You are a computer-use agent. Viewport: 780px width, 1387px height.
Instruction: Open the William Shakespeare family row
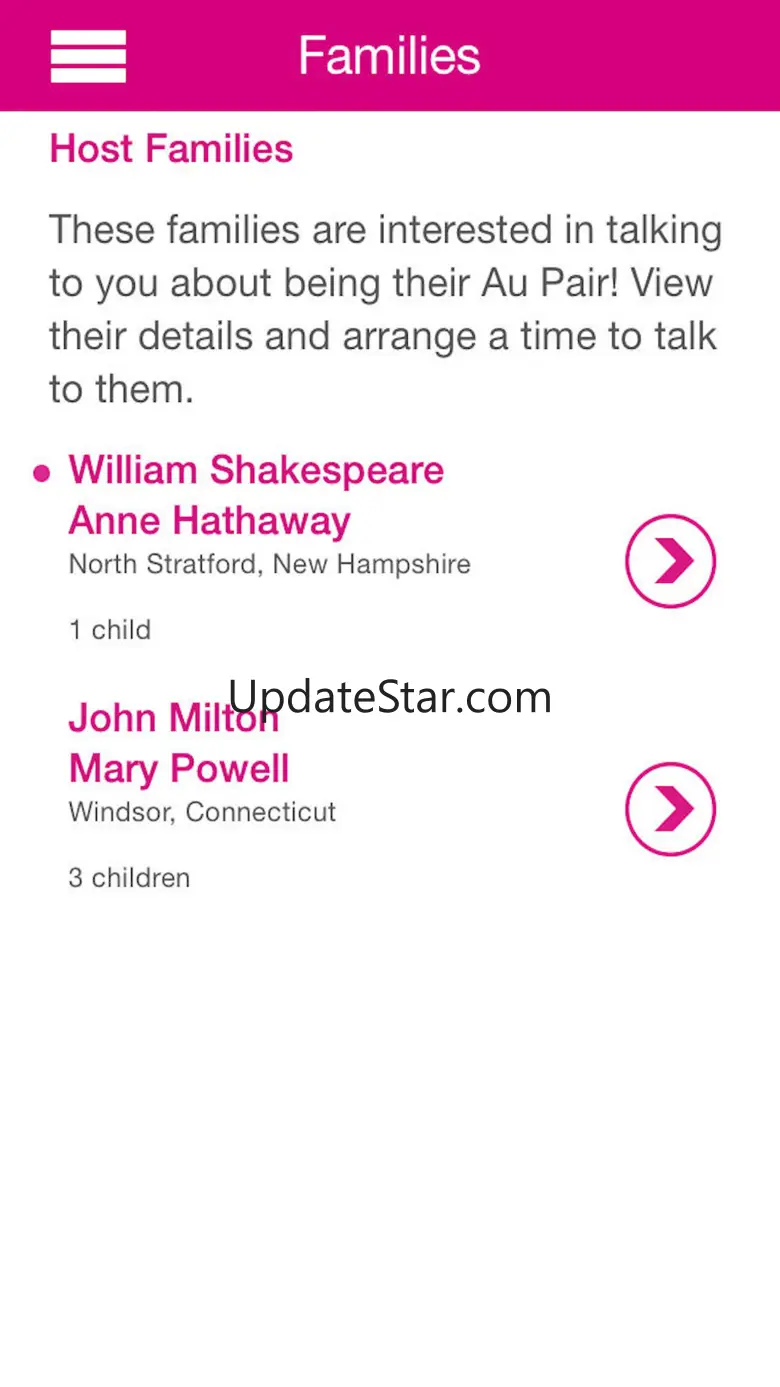pyautogui.click(x=390, y=548)
